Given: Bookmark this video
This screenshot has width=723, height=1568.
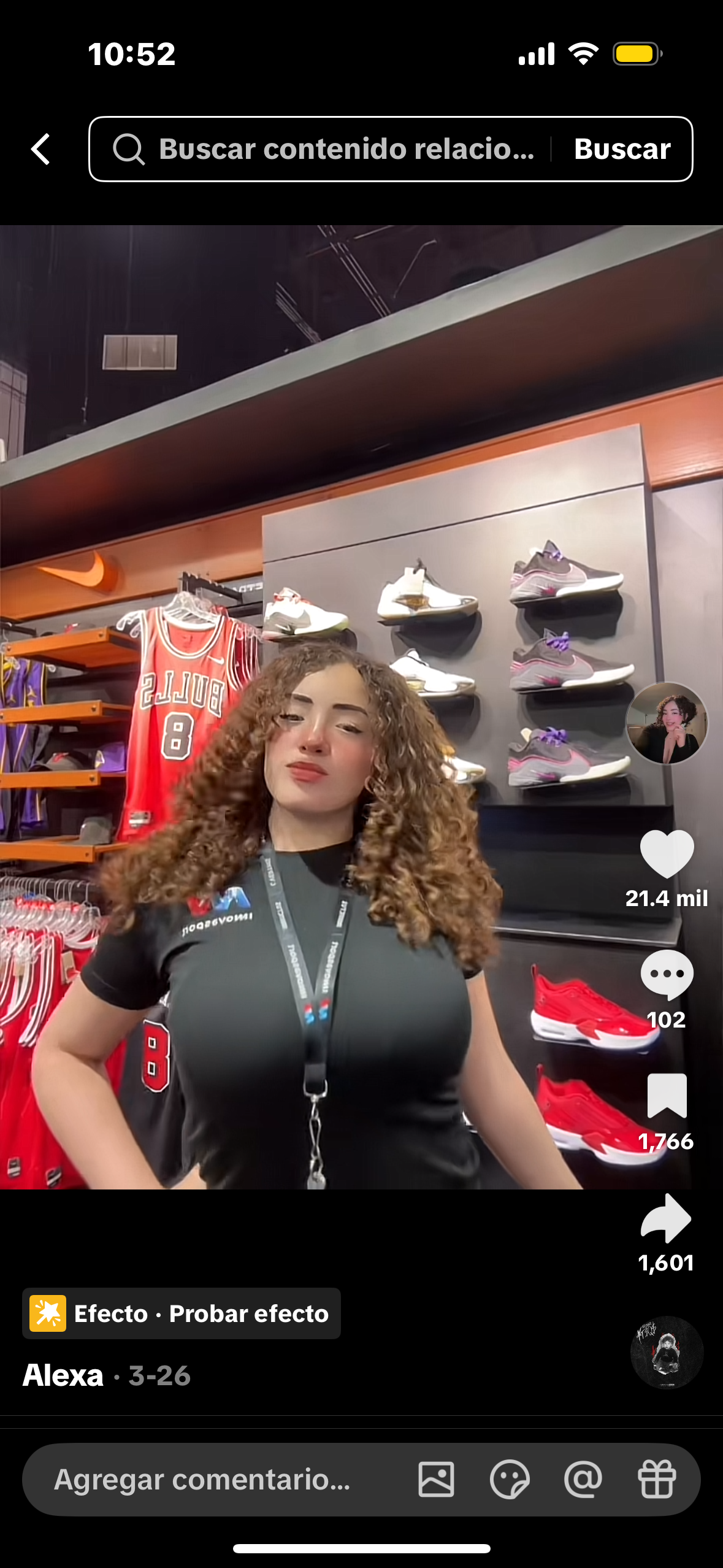Looking at the screenshot, I should point(667,1096).
